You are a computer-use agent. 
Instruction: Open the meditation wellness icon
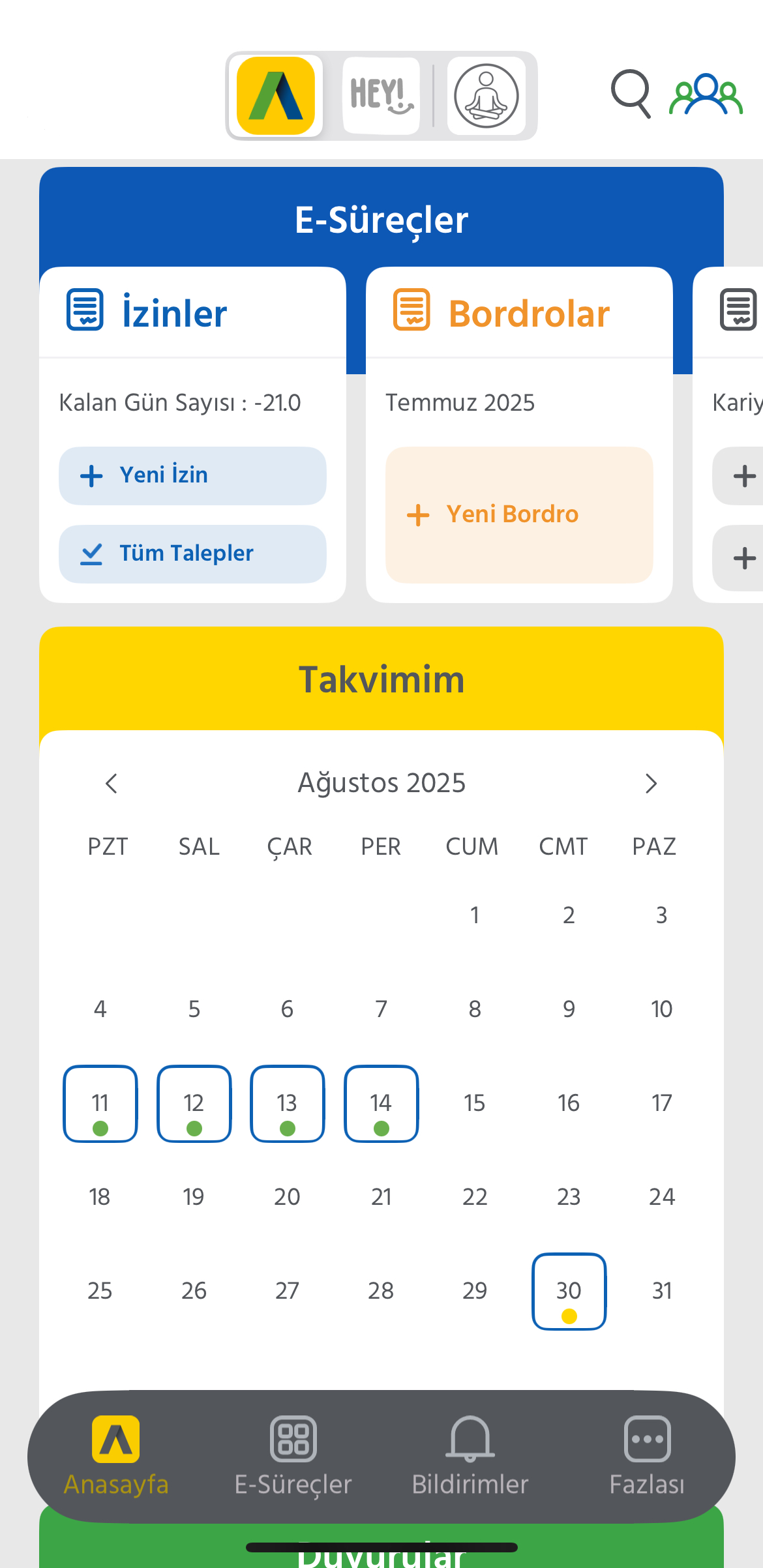[486, 95]
